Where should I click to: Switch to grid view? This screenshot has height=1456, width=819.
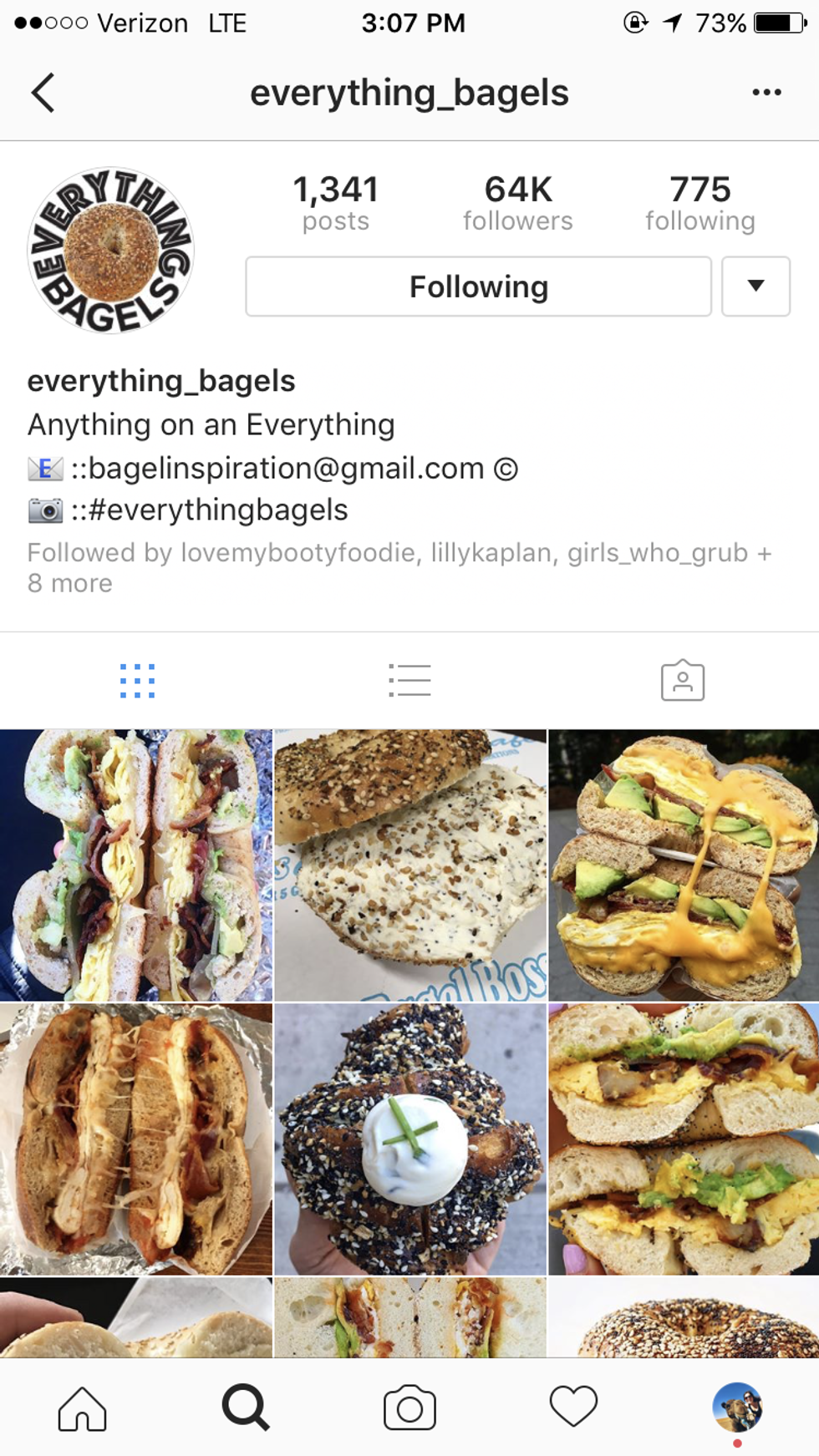pos(137,681)
